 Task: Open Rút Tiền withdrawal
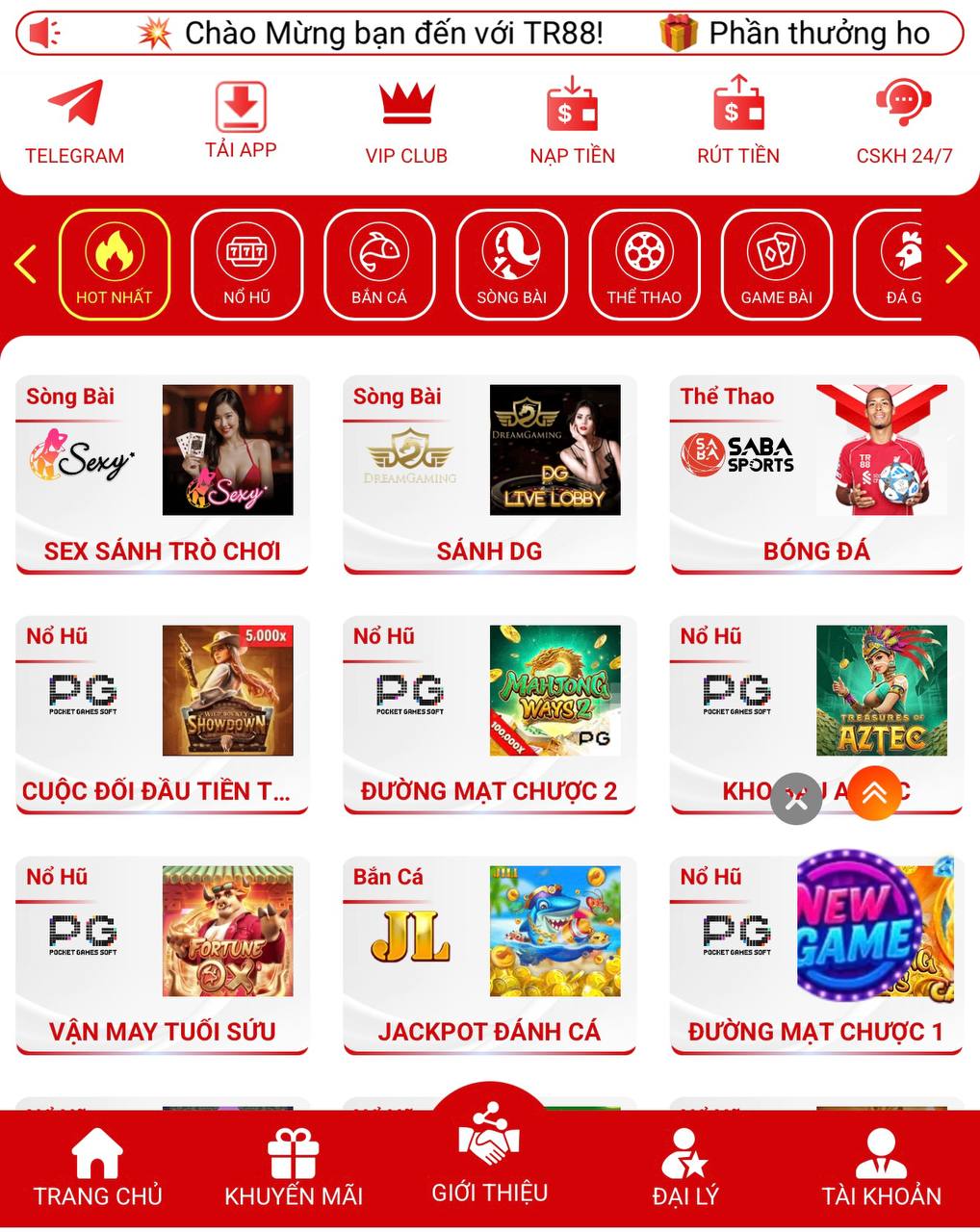[x=738, y=121]
